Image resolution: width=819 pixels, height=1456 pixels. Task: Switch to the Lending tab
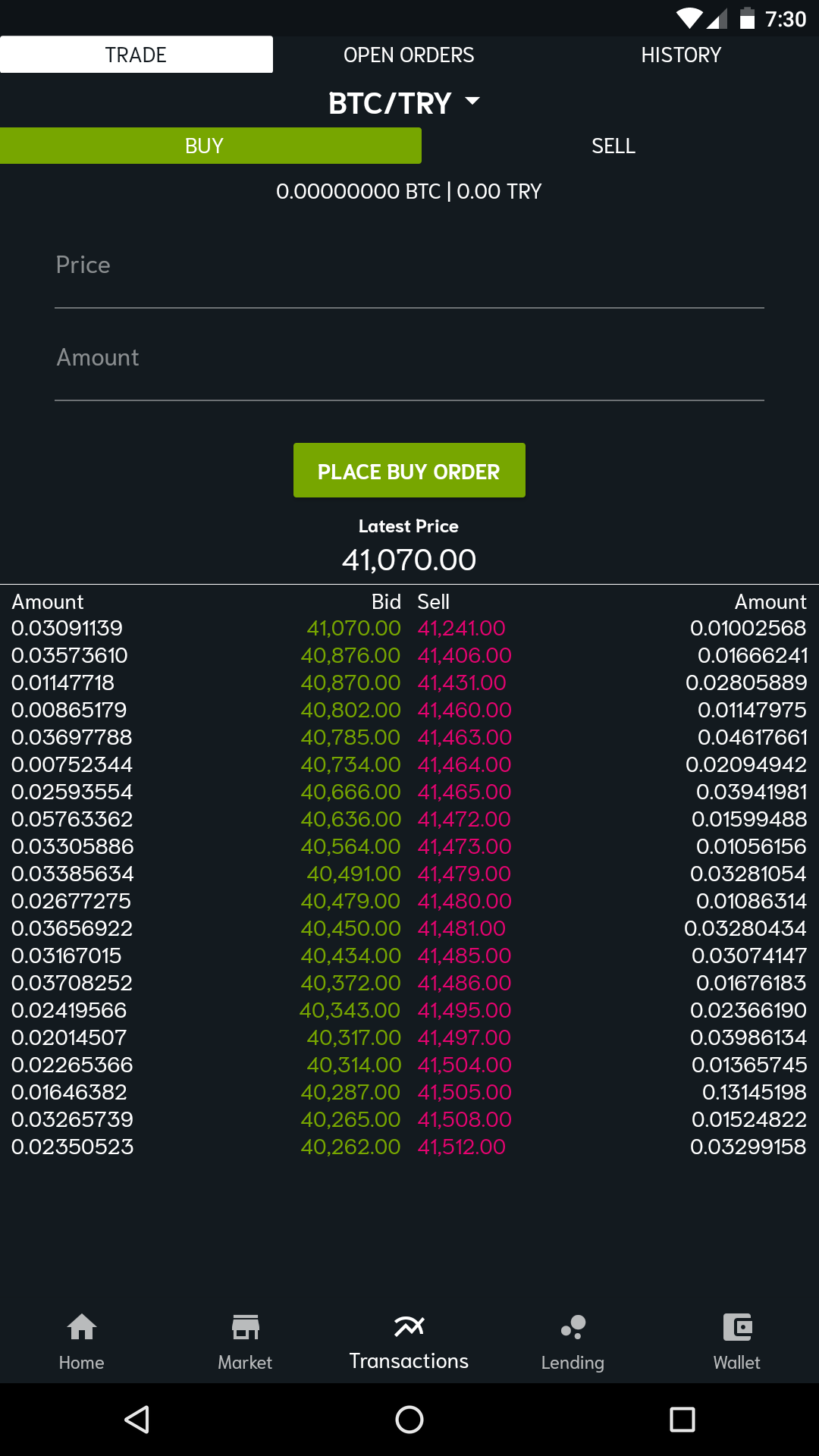(573, 1342)
